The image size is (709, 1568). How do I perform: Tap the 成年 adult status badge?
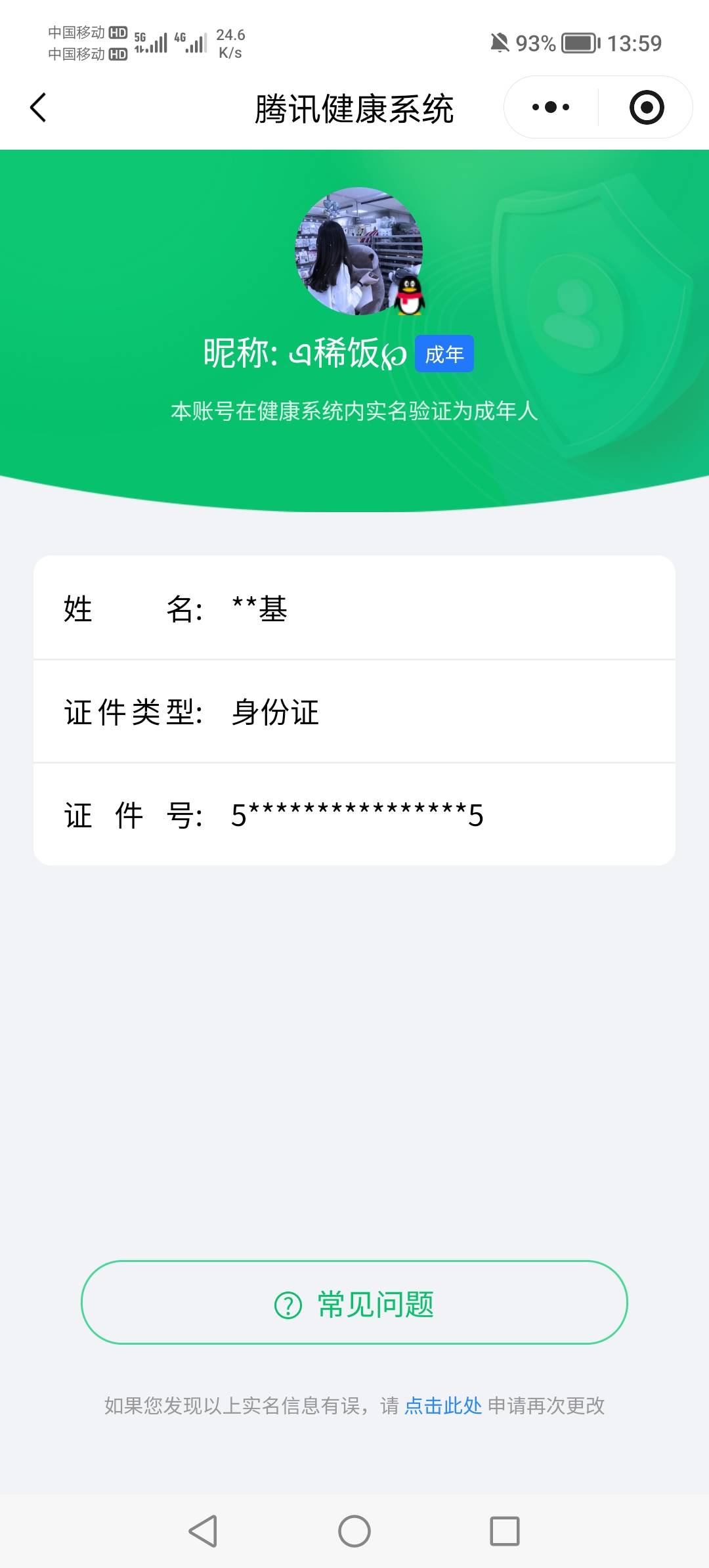(444, 353)
